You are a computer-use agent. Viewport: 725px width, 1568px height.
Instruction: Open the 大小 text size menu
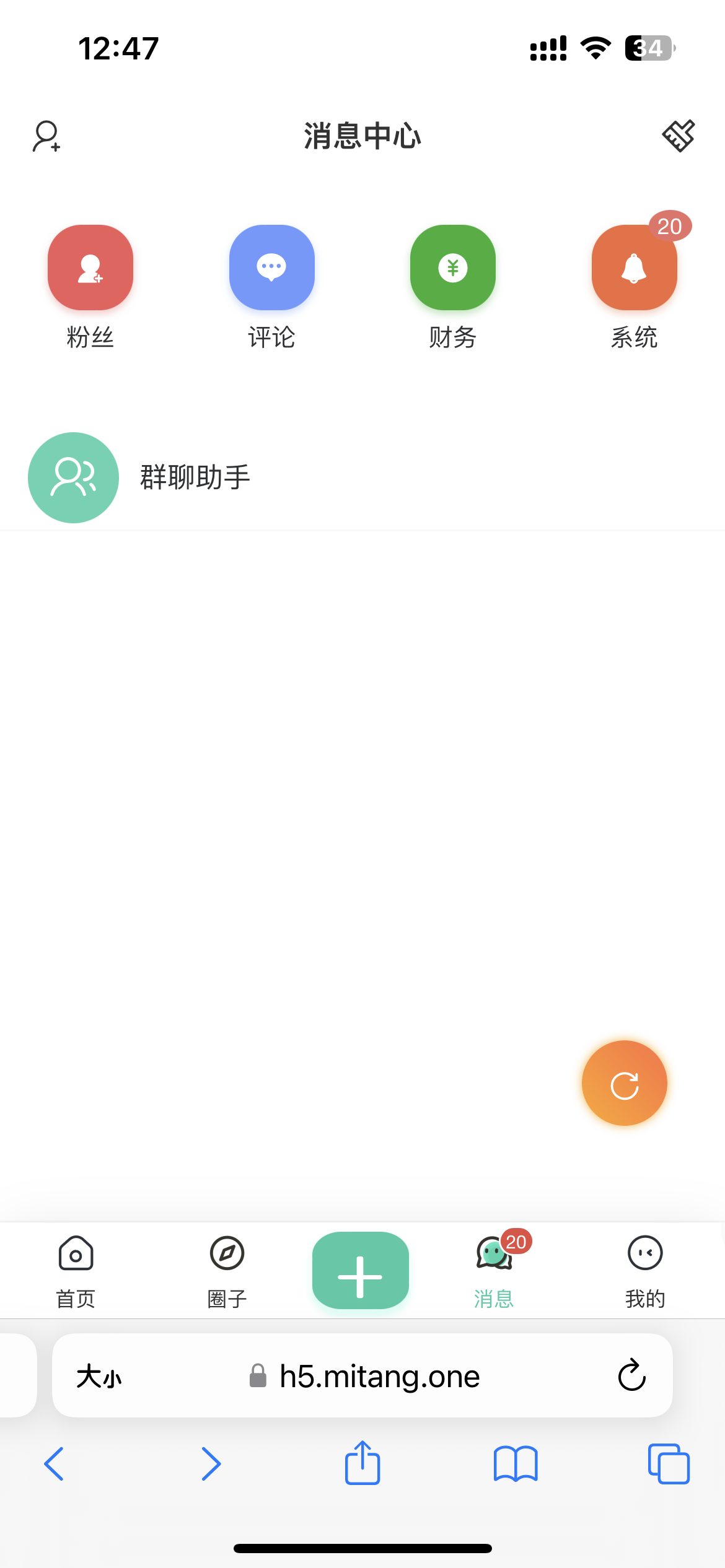tap(99, 1377)
